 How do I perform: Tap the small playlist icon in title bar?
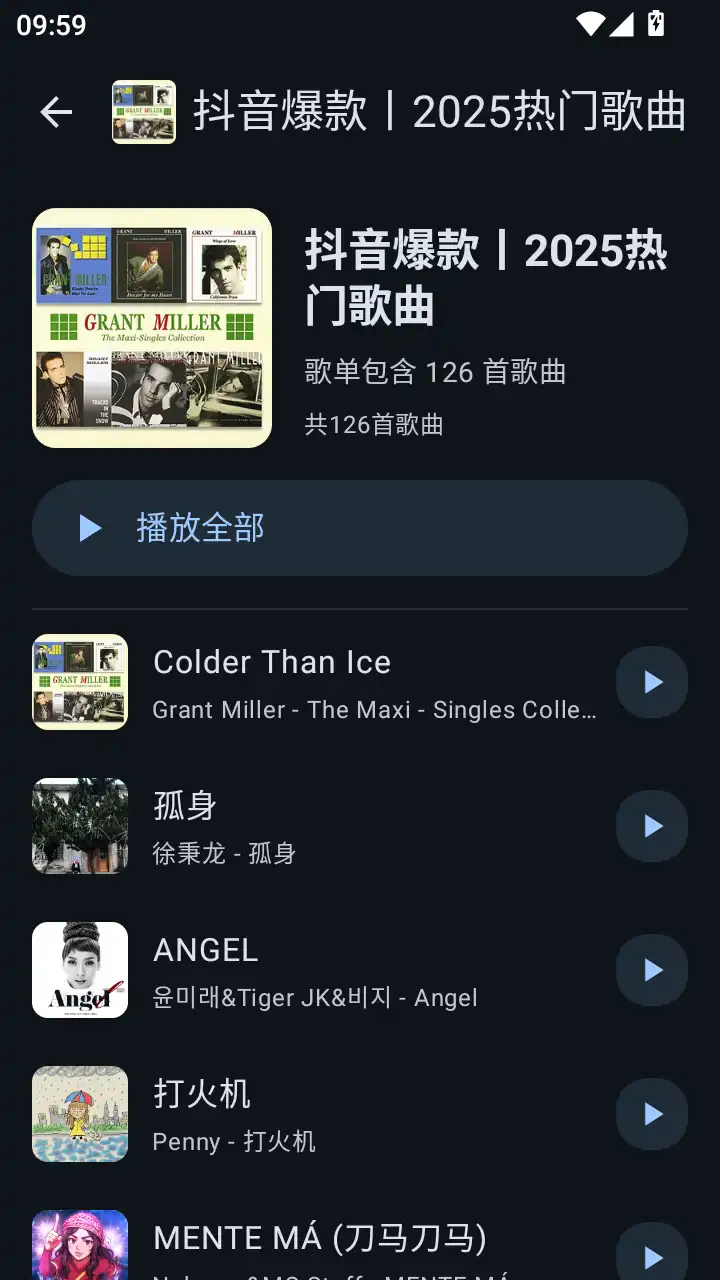pyautogui.click(x=143, y=112)
